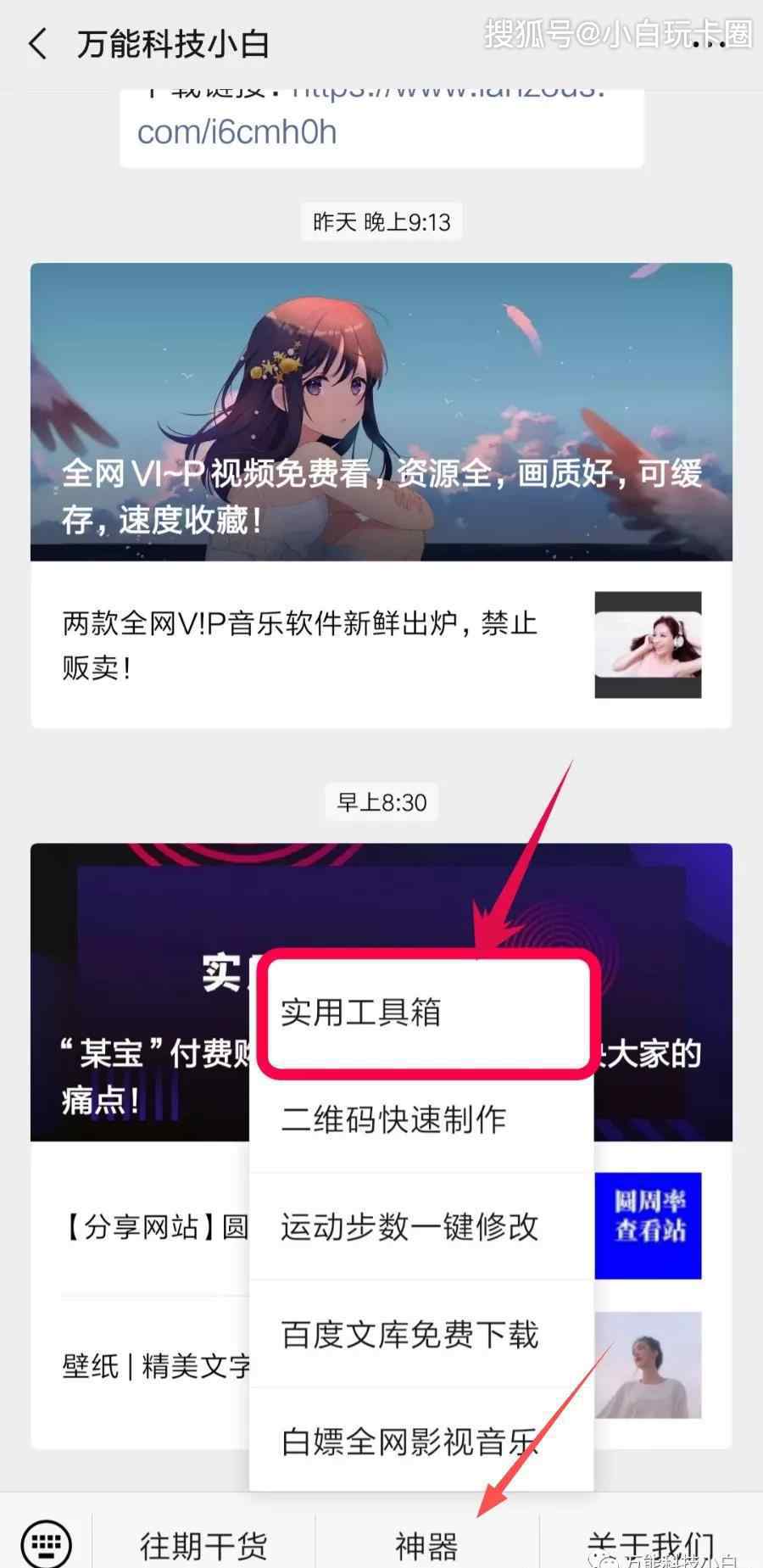Viewport: 763px width, 1568px height.
Task: Open the 两款全网V!P音乐软件 article
Action: pyautogui.click(x=381, y=644)
